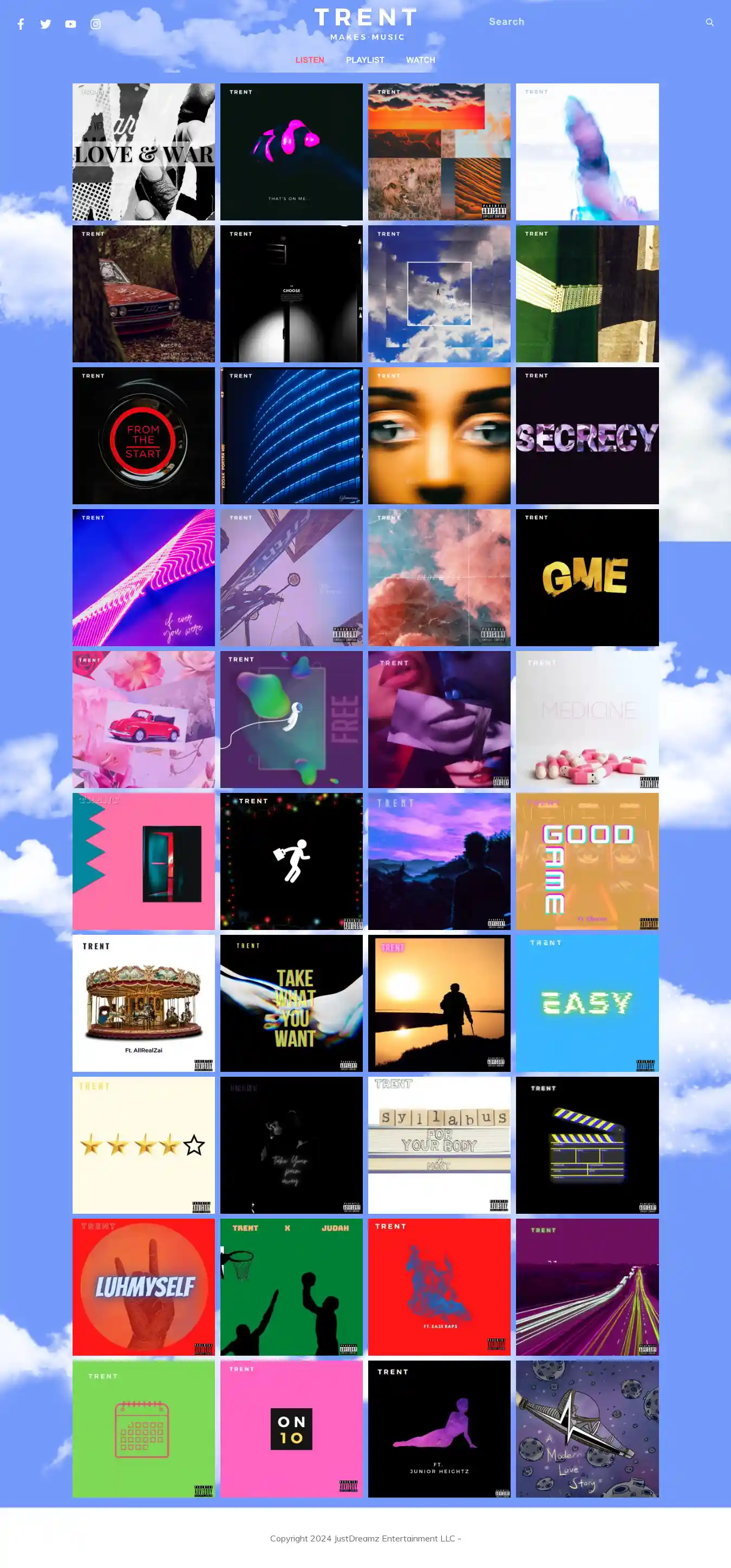Image resolution: width=731 pixels, height=1568 pixels.
Task: Tap the Search input field
Action: coord(584,22)
